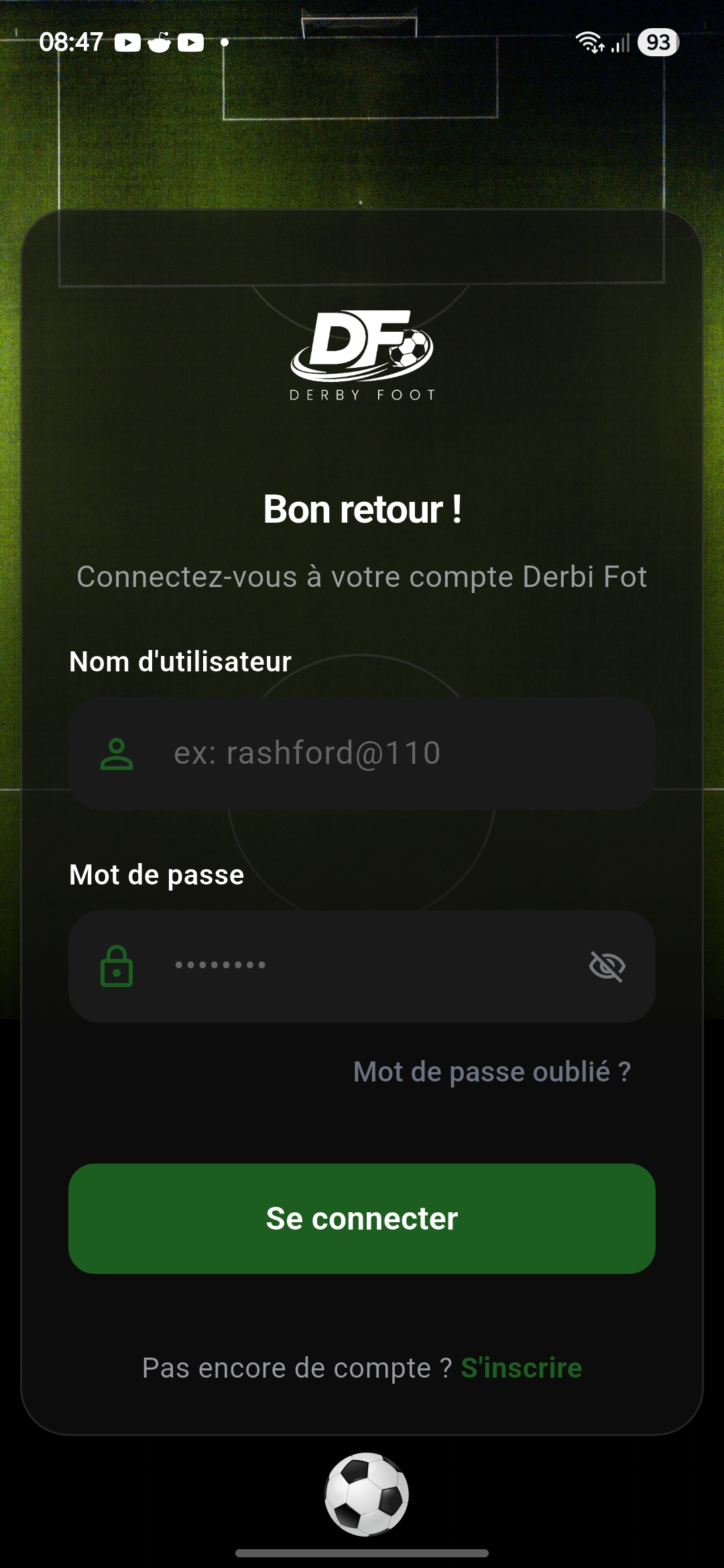
Task: Tap the cellular signal bars icon
Action: pos(620,43)
